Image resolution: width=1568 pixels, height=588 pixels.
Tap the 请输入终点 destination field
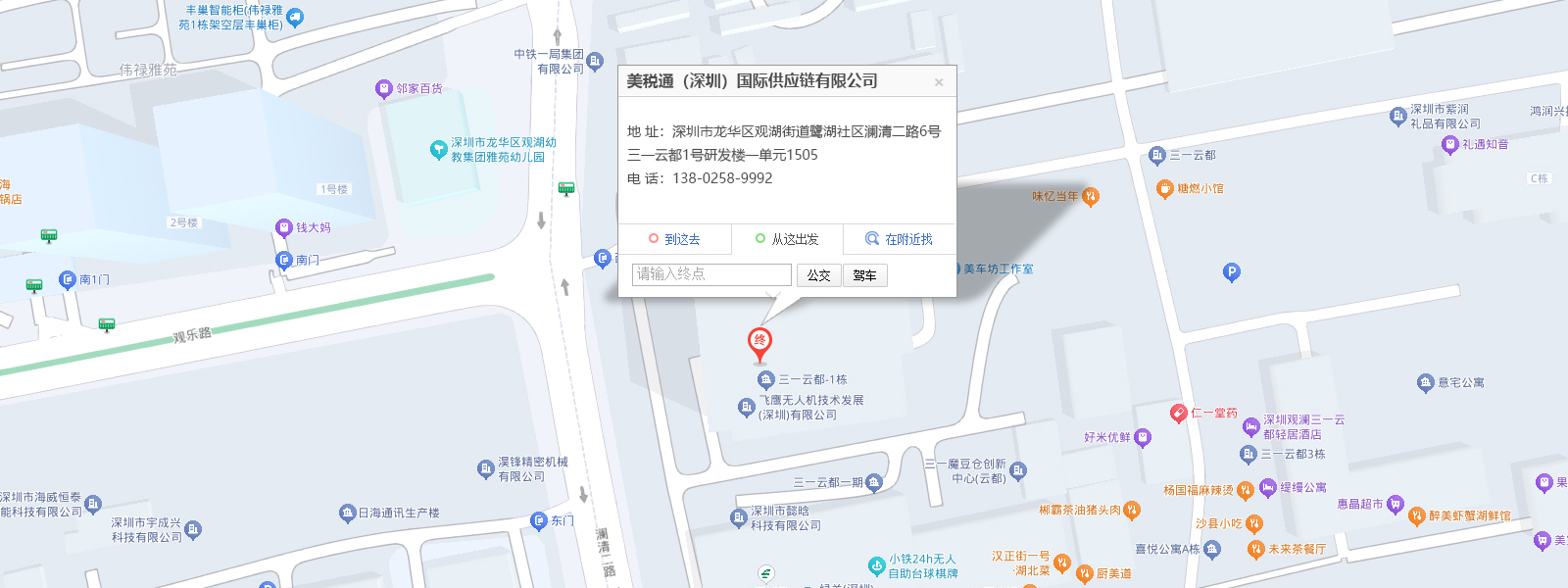pos(711,274)
